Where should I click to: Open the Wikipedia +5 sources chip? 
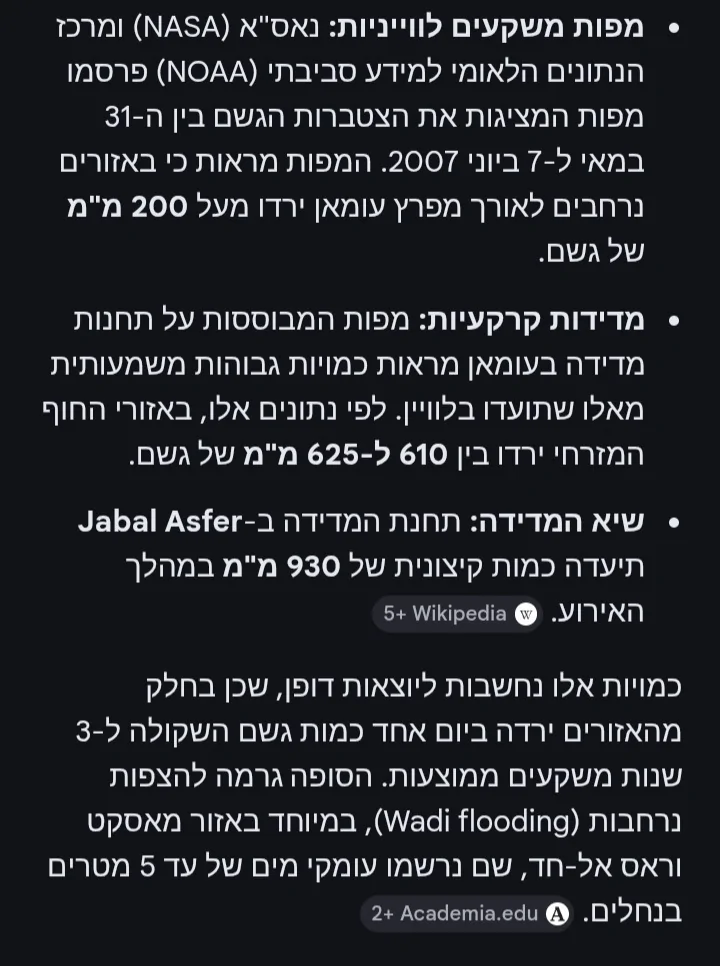click(459, 614)
